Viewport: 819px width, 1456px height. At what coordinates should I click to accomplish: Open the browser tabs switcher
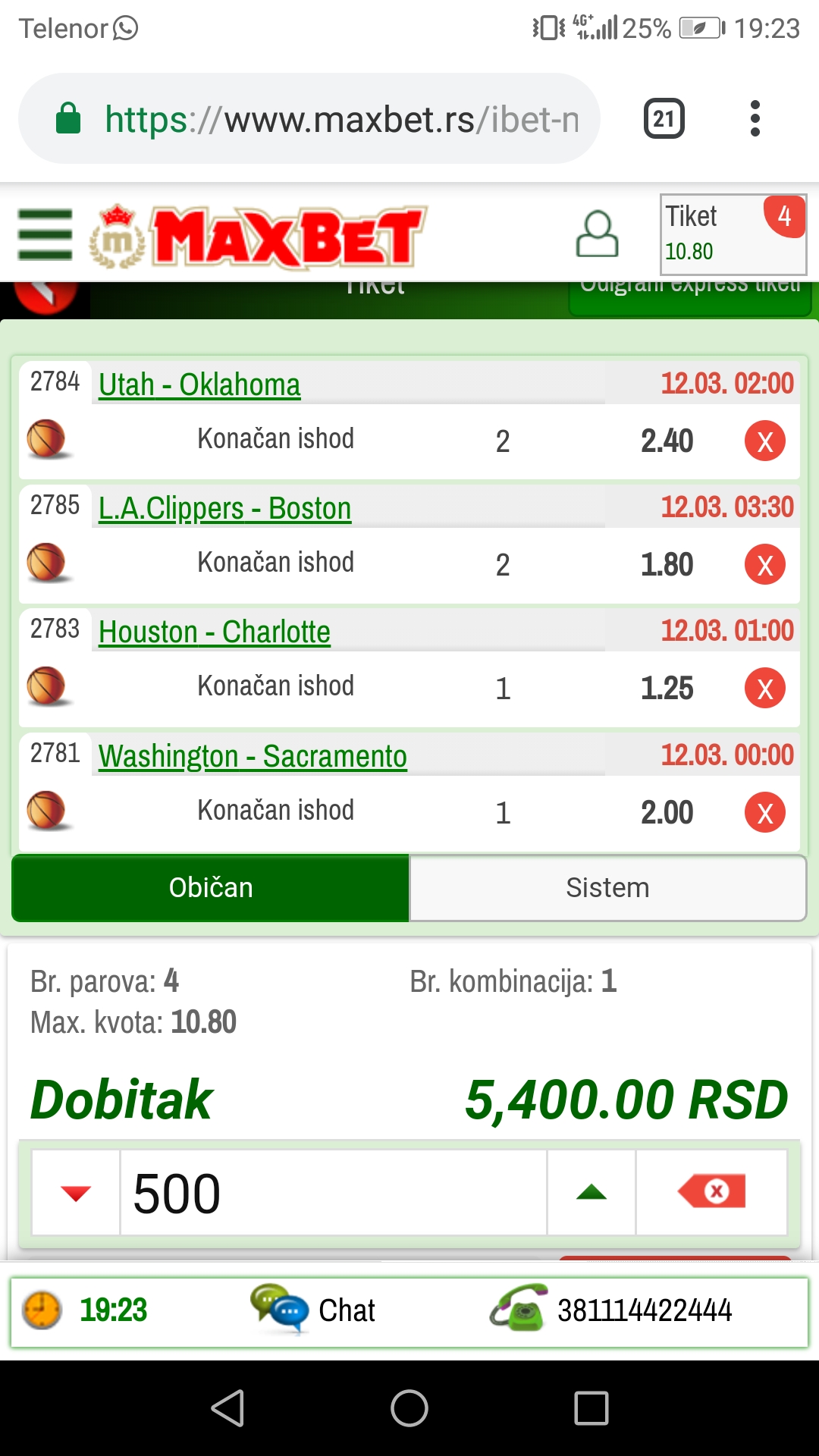[x=664, y=118]
